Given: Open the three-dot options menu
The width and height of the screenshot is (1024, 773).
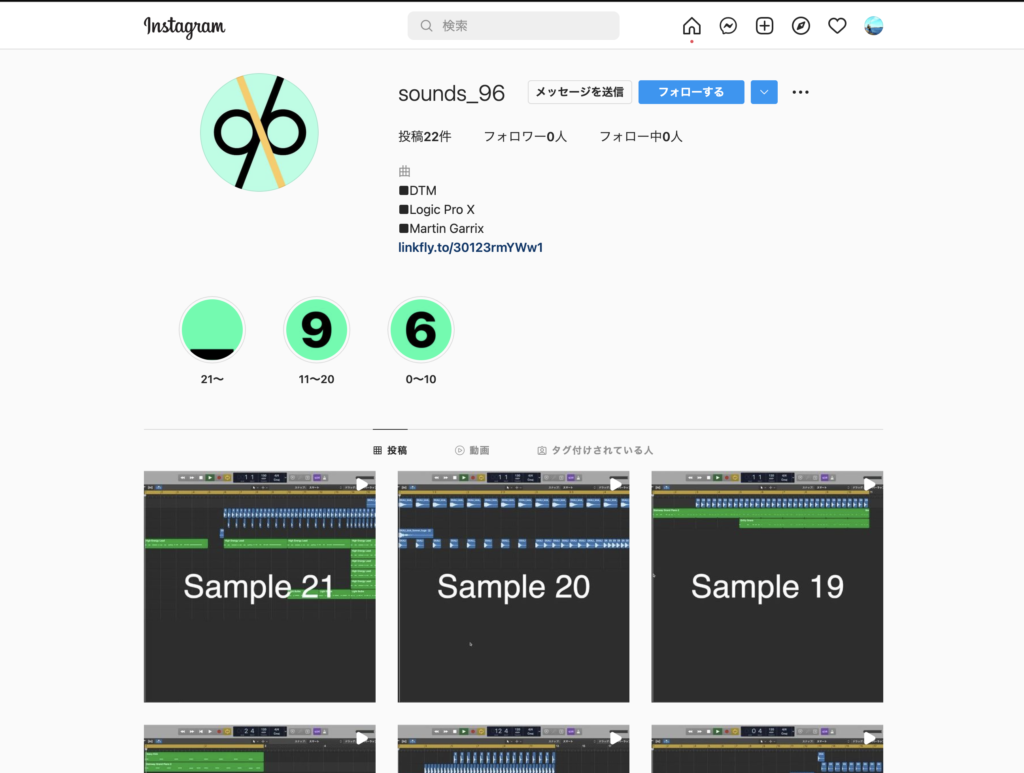Looking at the screenshot, I should tap(800, 92).
